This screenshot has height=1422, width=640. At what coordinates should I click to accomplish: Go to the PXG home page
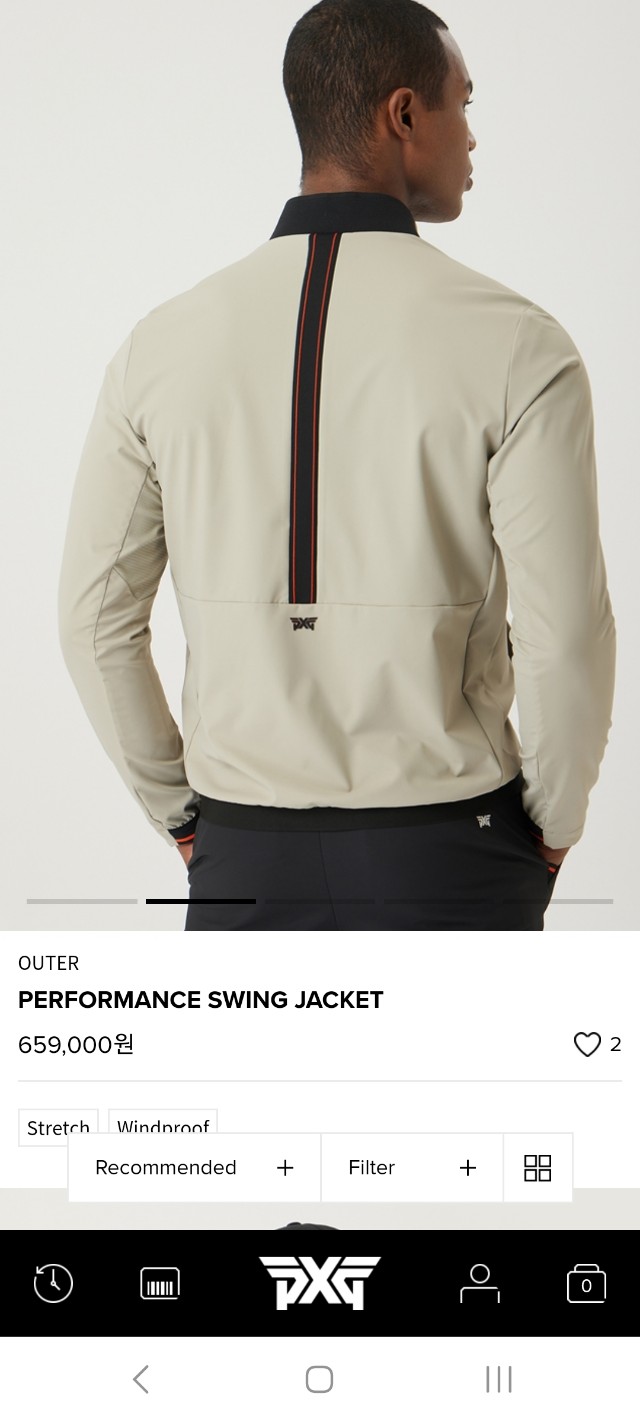tap(320, 1283)
